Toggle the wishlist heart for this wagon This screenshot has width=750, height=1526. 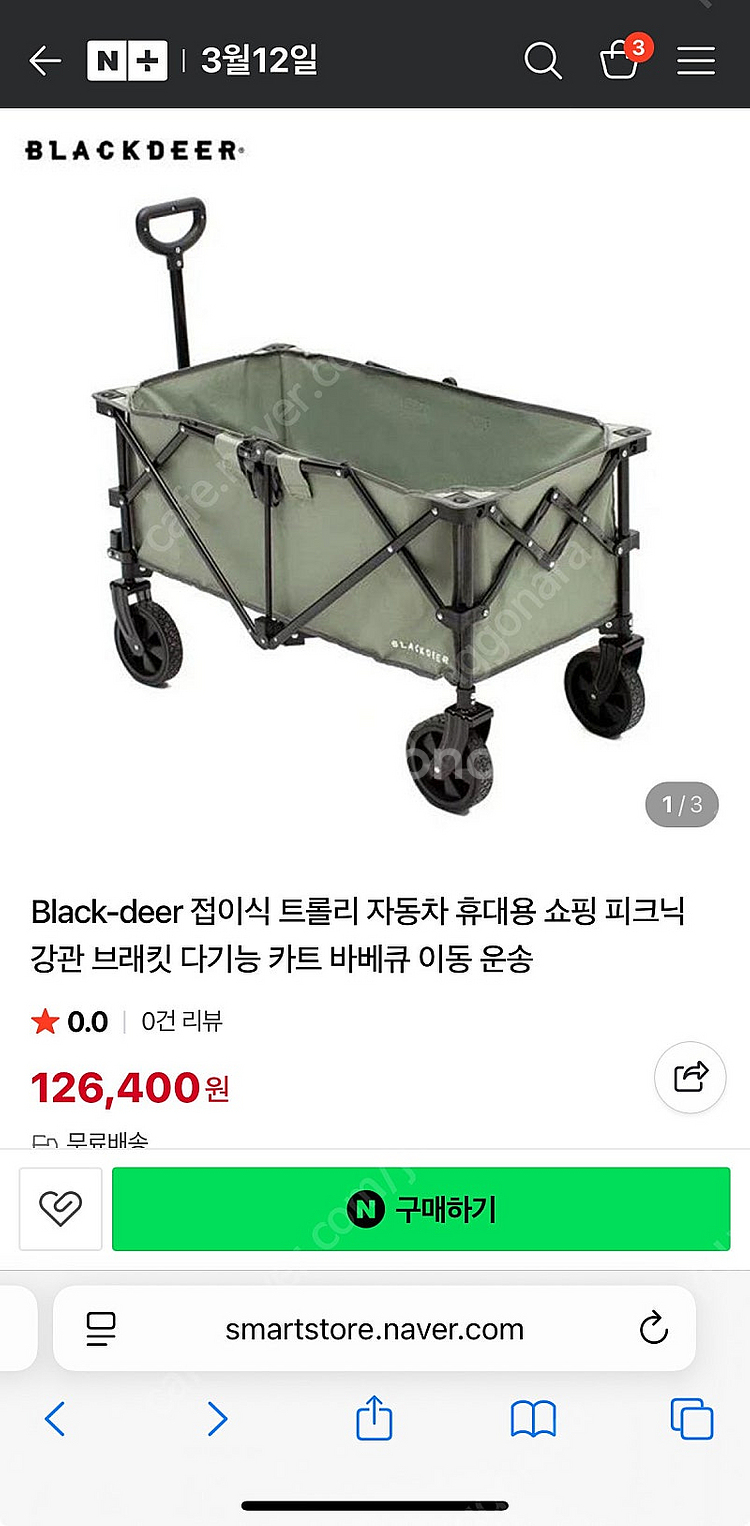[60, 1208]
